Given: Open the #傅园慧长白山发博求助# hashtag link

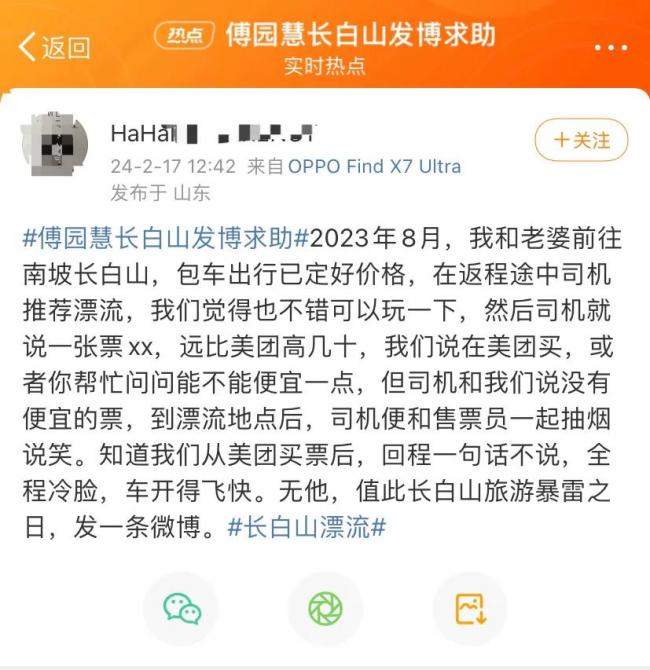Looking at the screenshot, I should (x=158, y=238).
